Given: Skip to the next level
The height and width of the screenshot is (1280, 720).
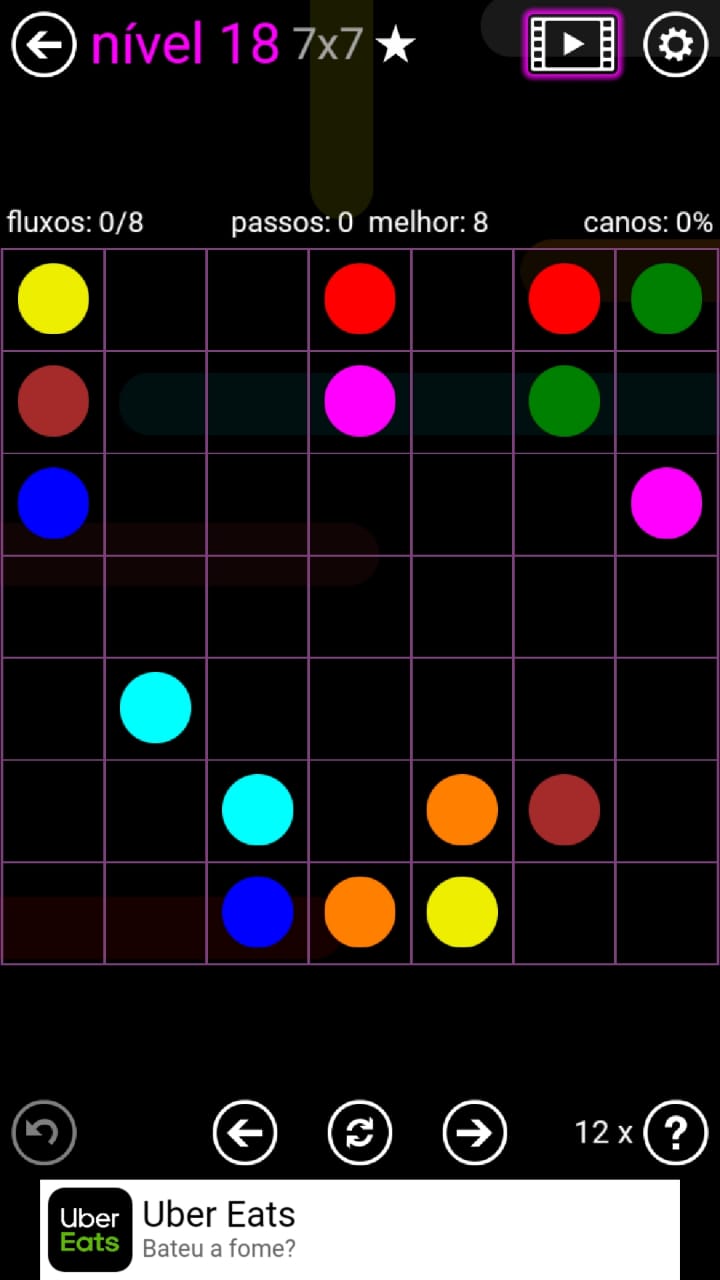Looking at the screenshot, I should tap(475, 1132).
